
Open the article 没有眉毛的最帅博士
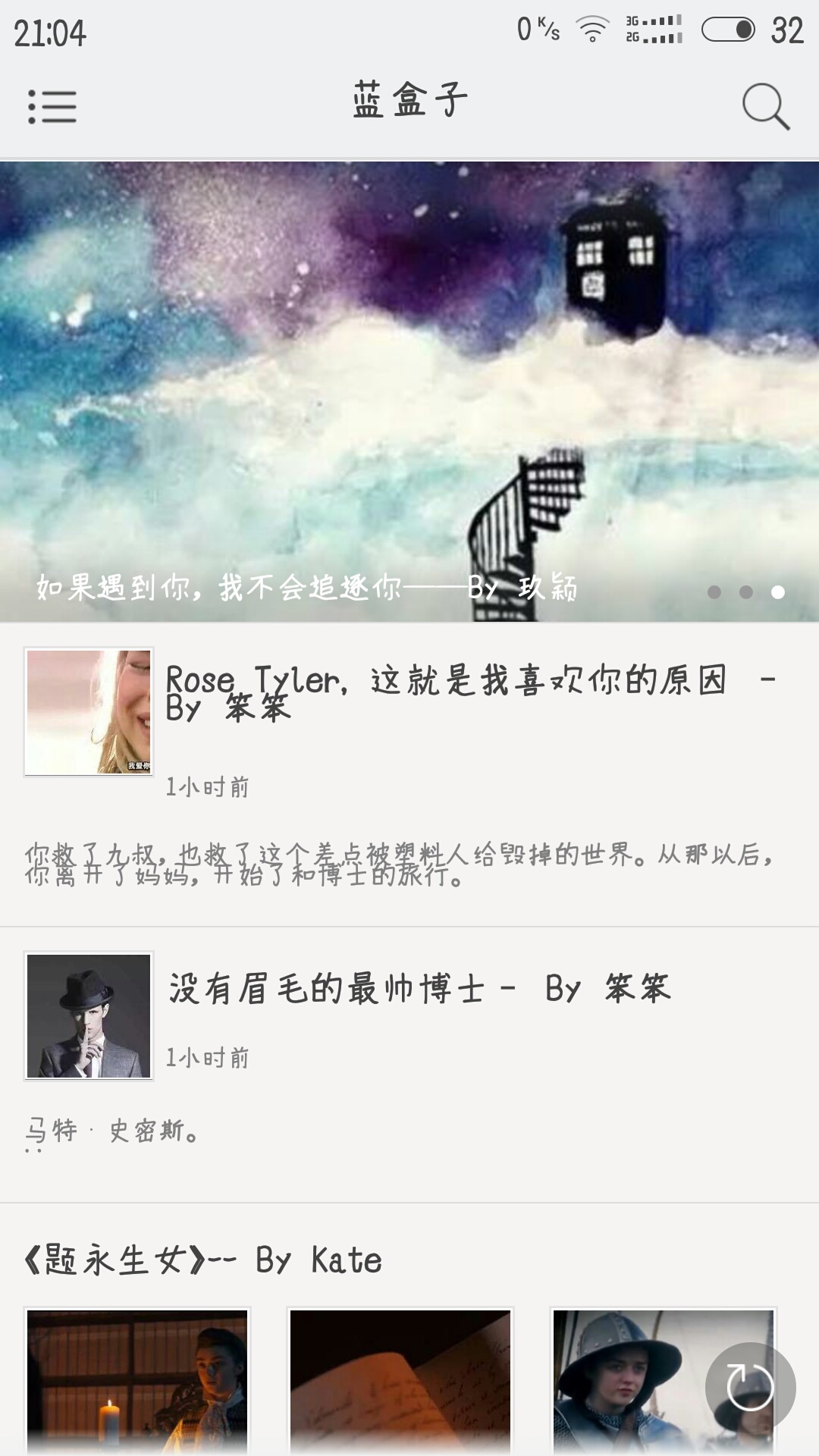click(x=419, y=989)
